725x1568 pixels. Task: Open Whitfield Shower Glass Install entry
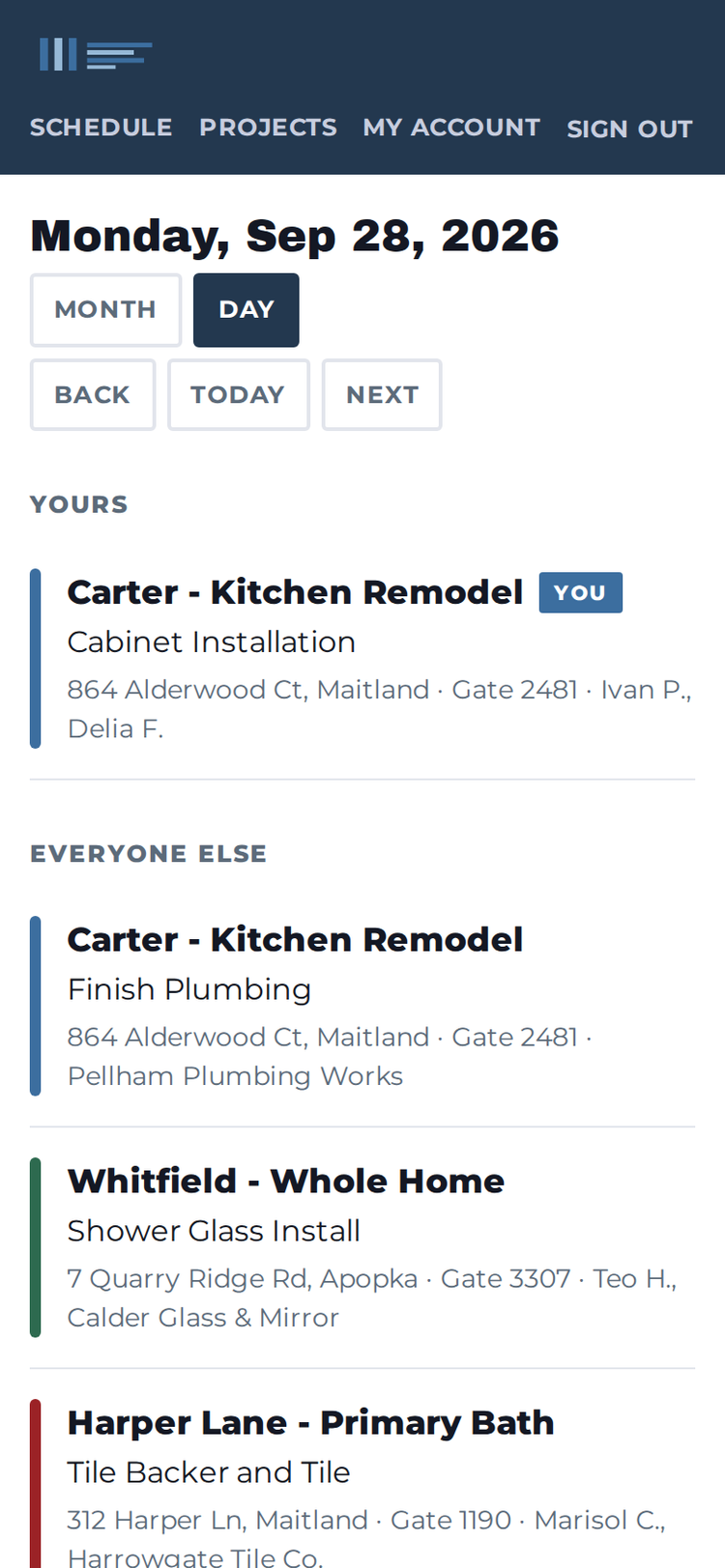point(362,1247)
